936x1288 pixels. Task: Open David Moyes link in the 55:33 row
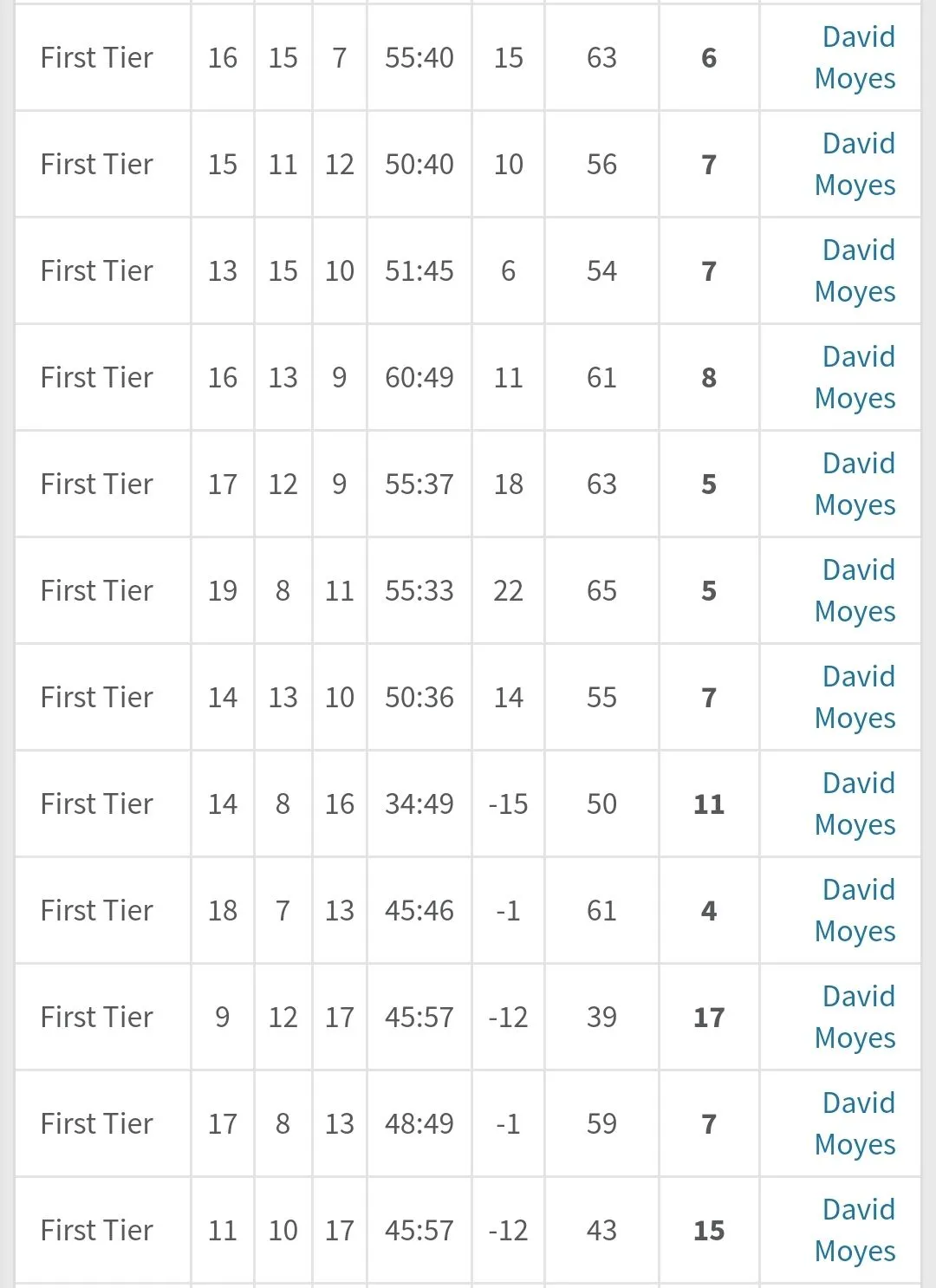856,590
